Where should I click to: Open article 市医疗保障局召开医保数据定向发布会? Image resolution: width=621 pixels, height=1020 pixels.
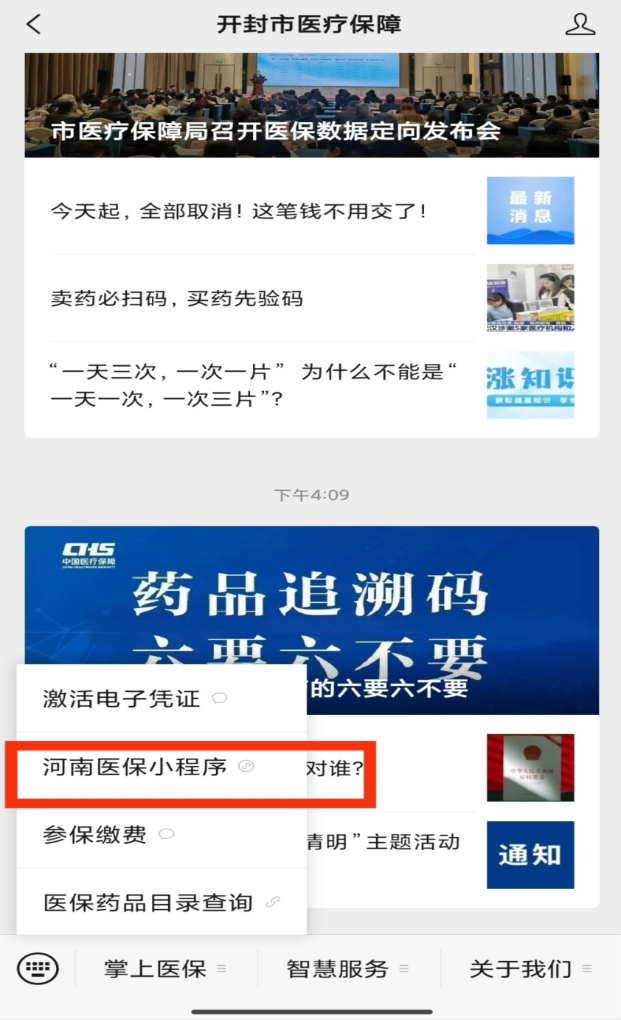(x=311, y=106)
